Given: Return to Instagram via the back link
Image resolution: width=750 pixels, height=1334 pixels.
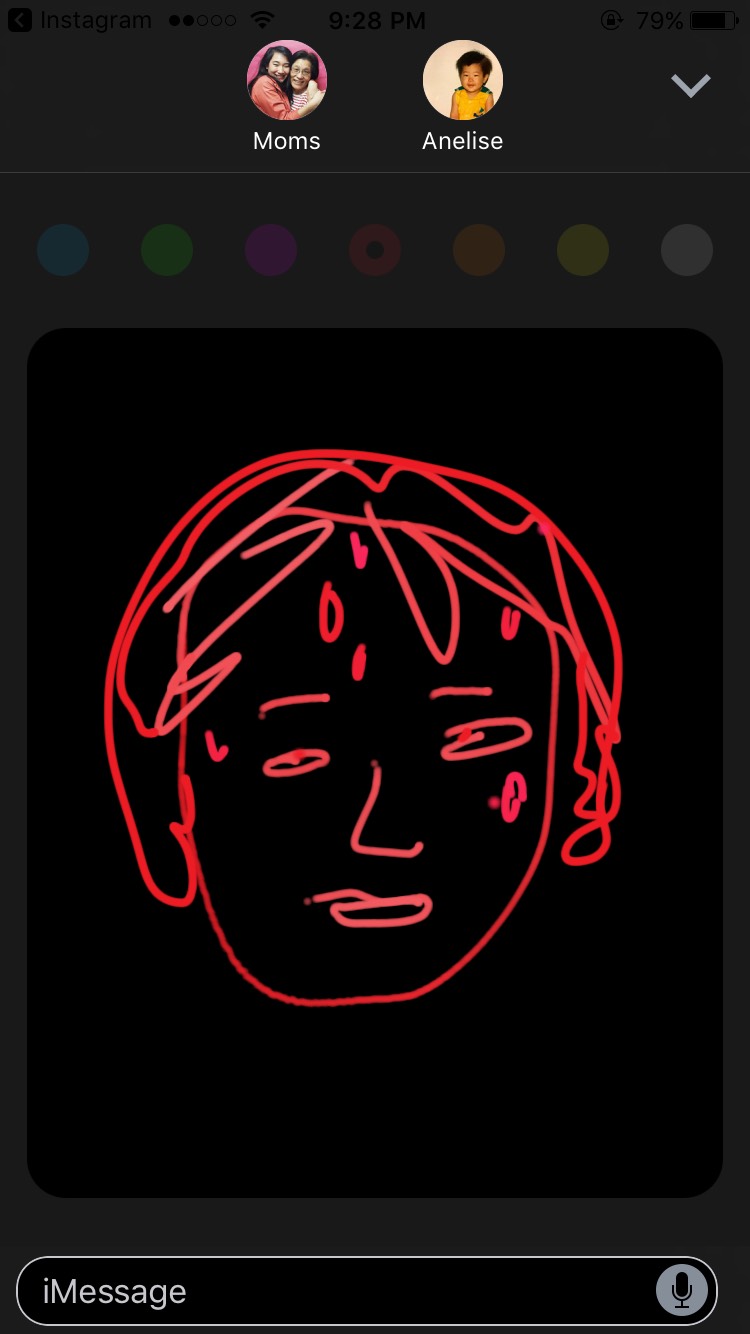Looking at the screenshot, I should tap(80, 20).
